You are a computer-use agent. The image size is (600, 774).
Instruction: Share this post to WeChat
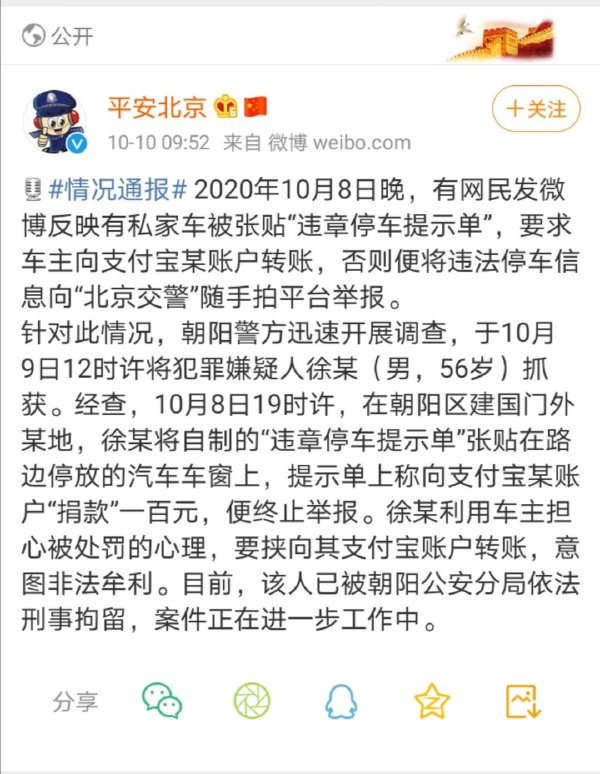162,700
